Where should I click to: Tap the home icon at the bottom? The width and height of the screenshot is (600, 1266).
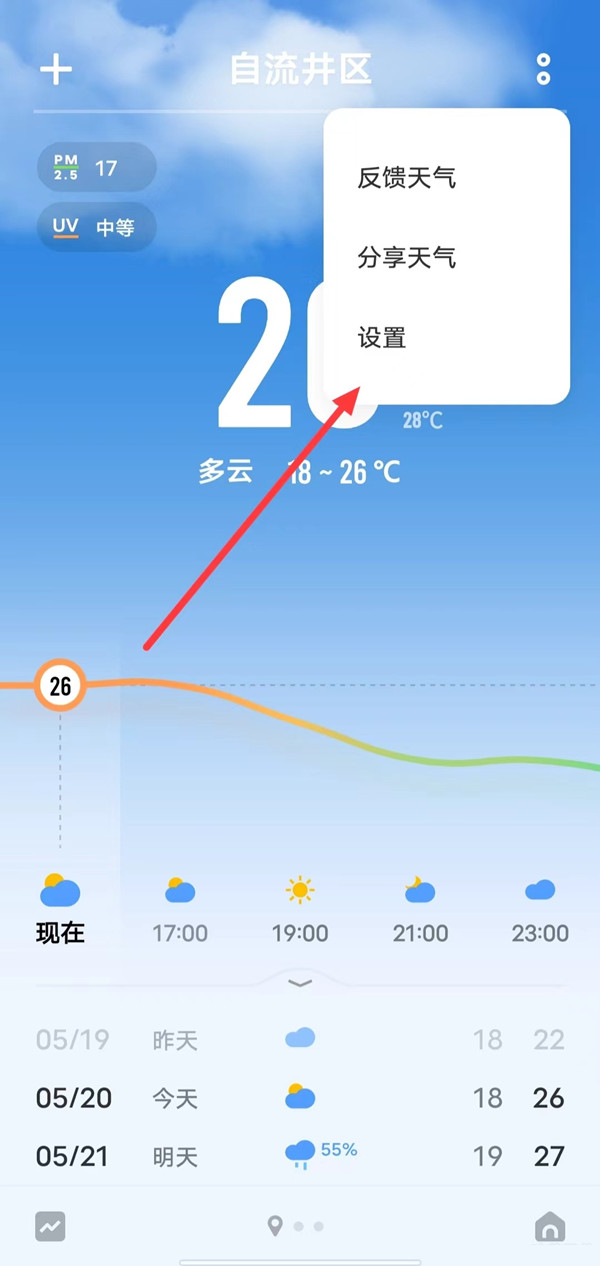pyautogui.click(x=550, y=1226)
